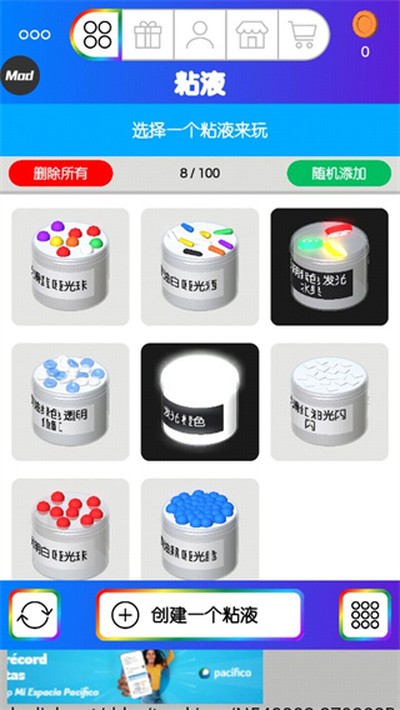Open the glowing white slime jar
400x710 pixels.
pos(200,402)
